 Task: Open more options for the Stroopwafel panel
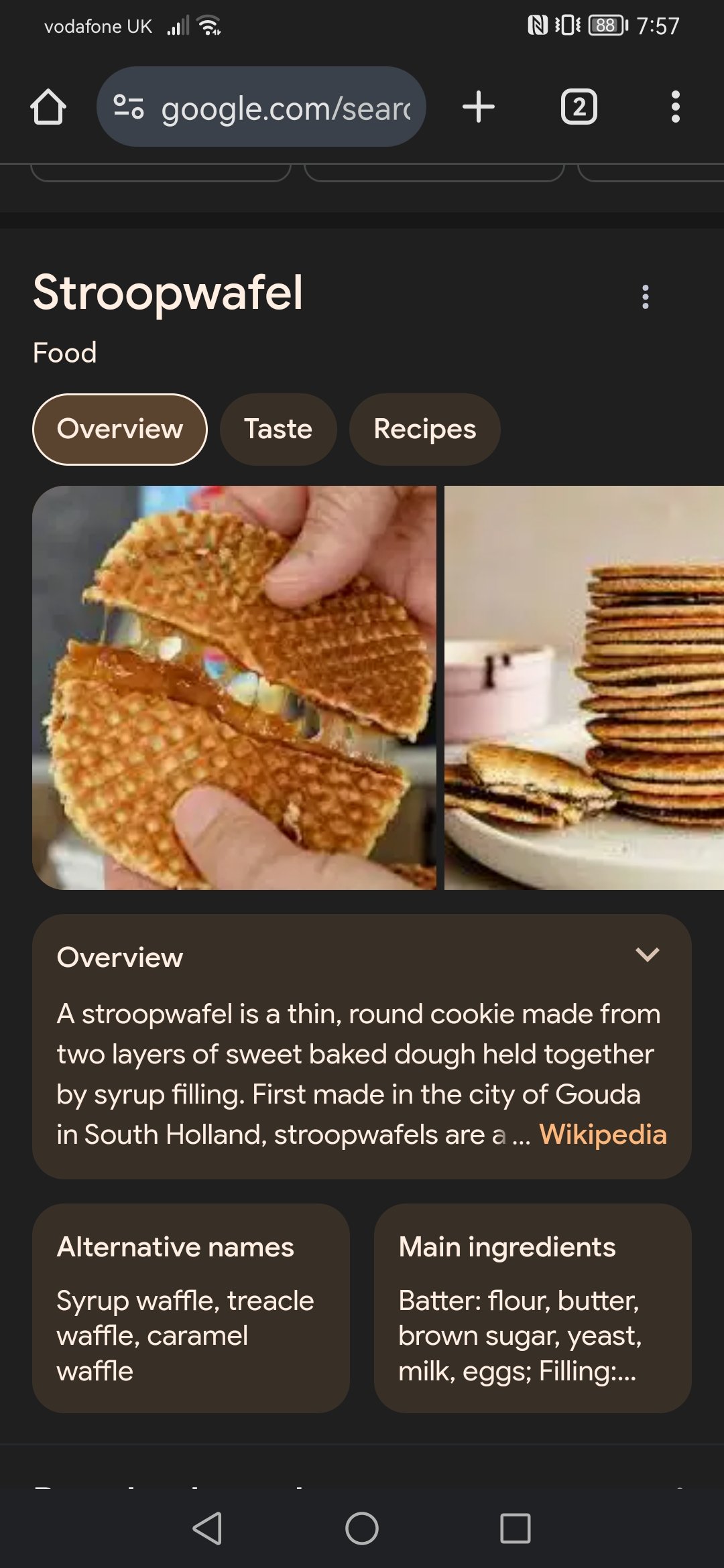pyautogui.click(x=645, y=297)
